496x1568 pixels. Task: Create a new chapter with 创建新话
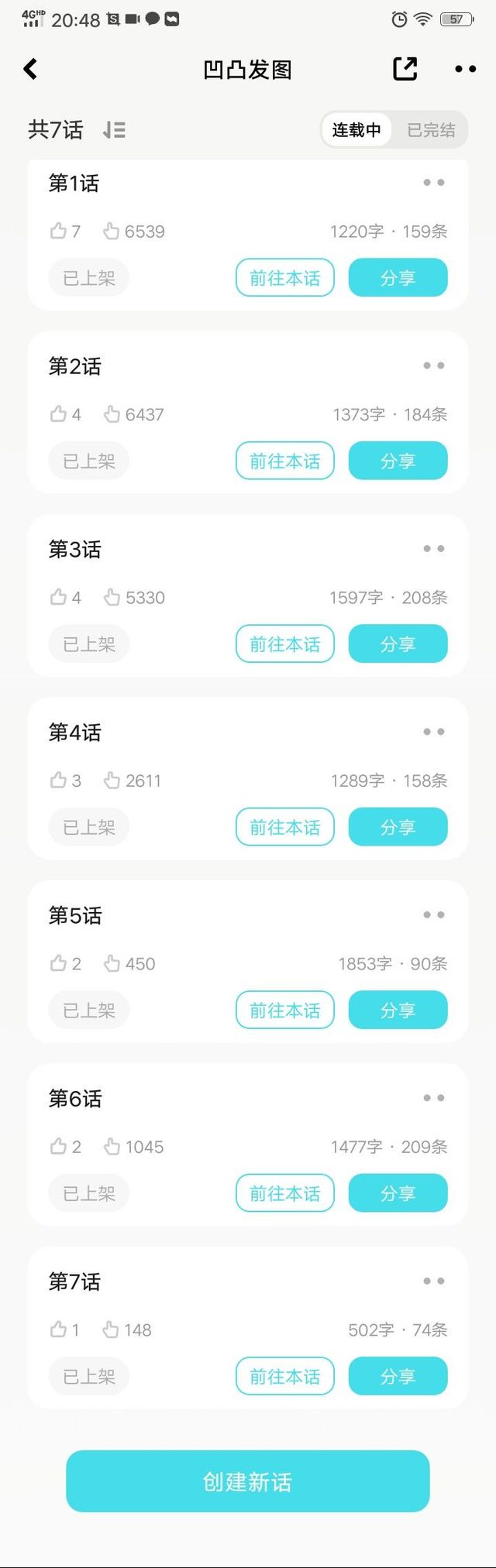click(247, 1481)
